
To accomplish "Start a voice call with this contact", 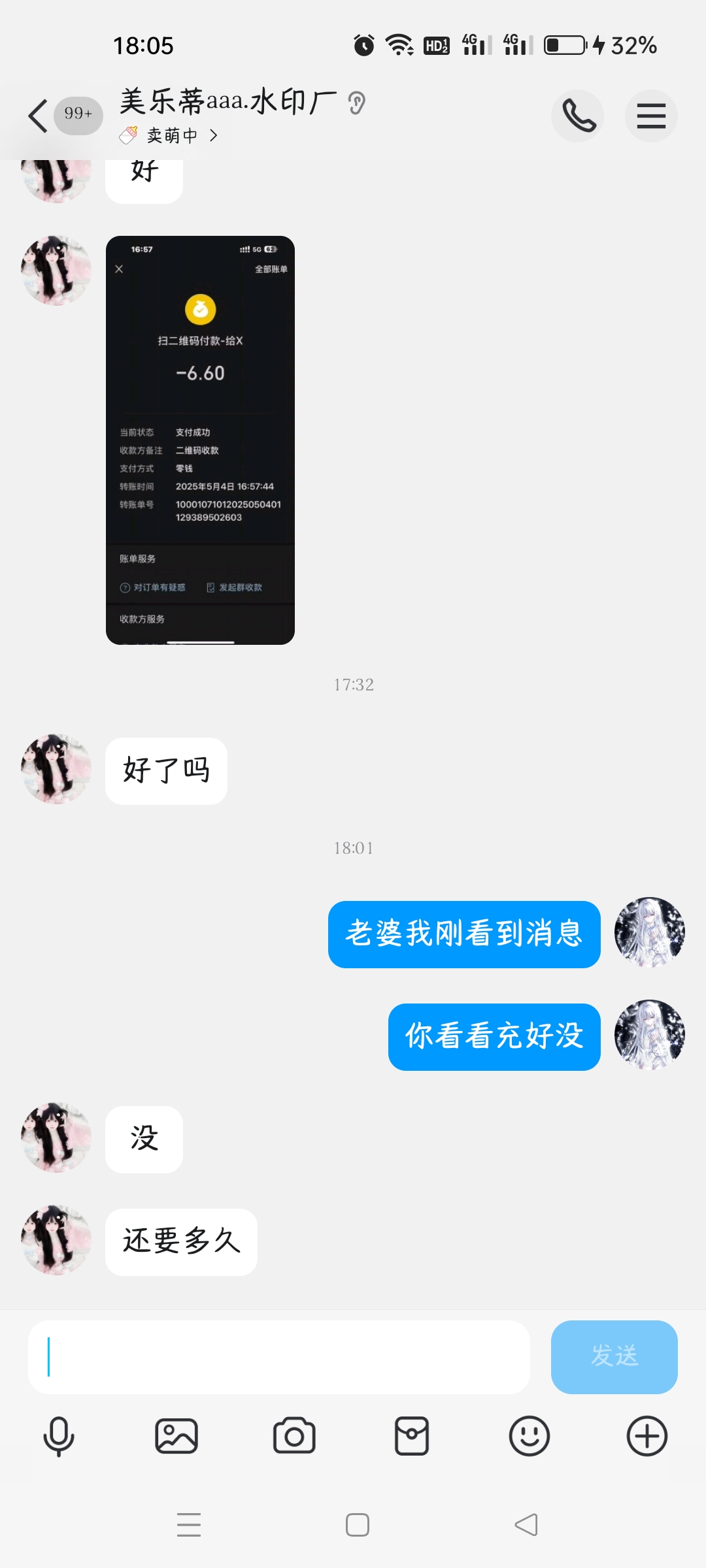I will point(578,116).
